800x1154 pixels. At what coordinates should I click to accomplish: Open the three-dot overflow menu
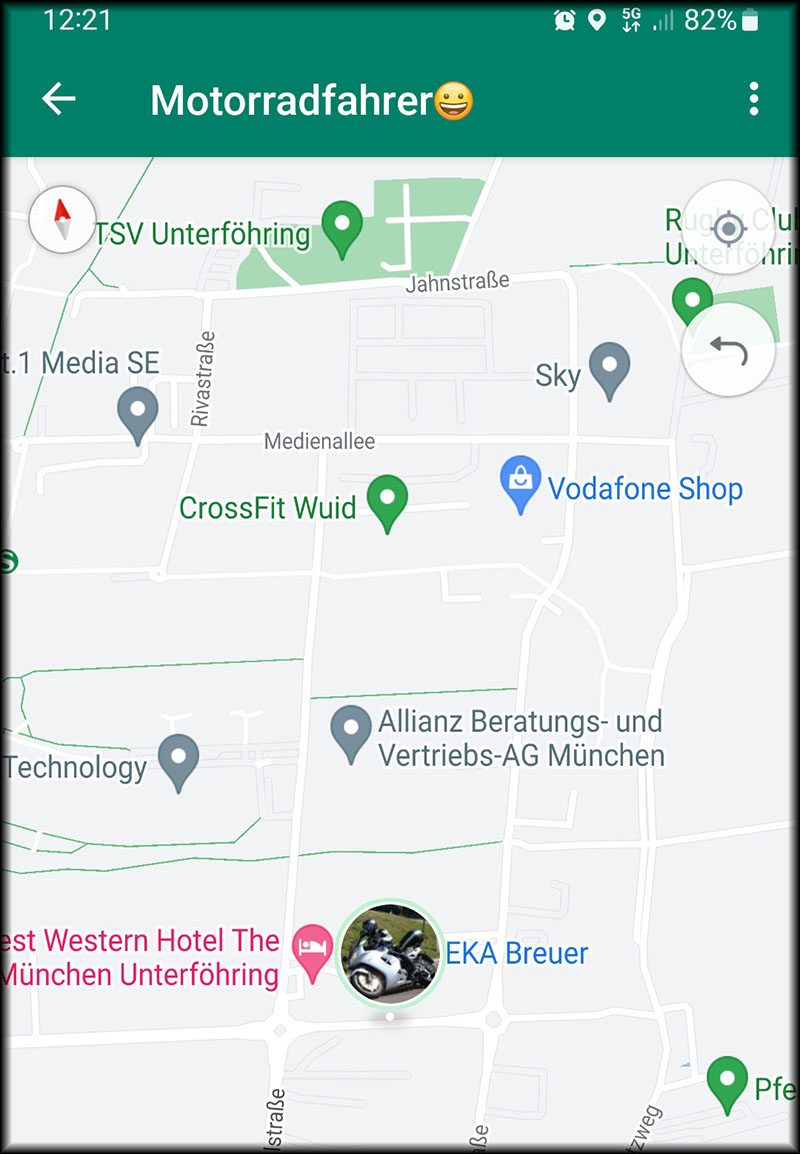(754, 99)
